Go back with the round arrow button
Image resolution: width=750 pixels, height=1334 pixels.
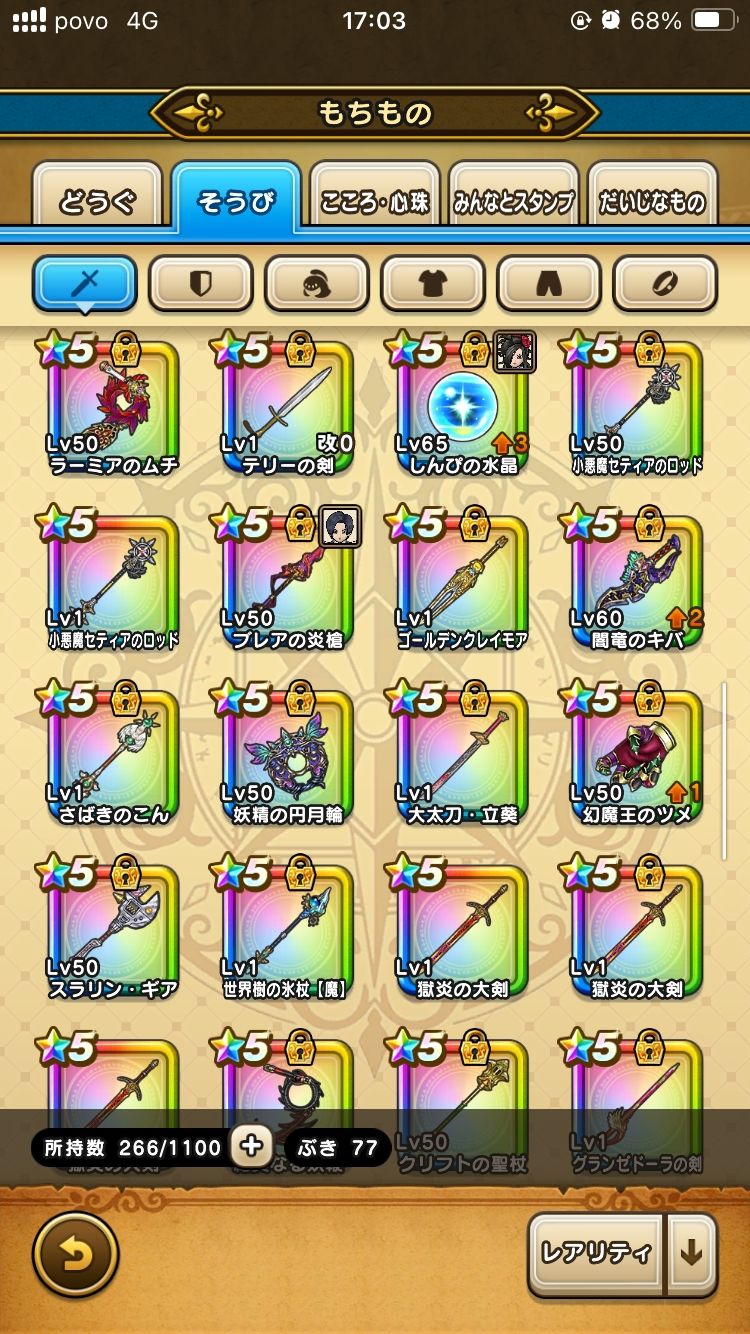(75, 1254)
